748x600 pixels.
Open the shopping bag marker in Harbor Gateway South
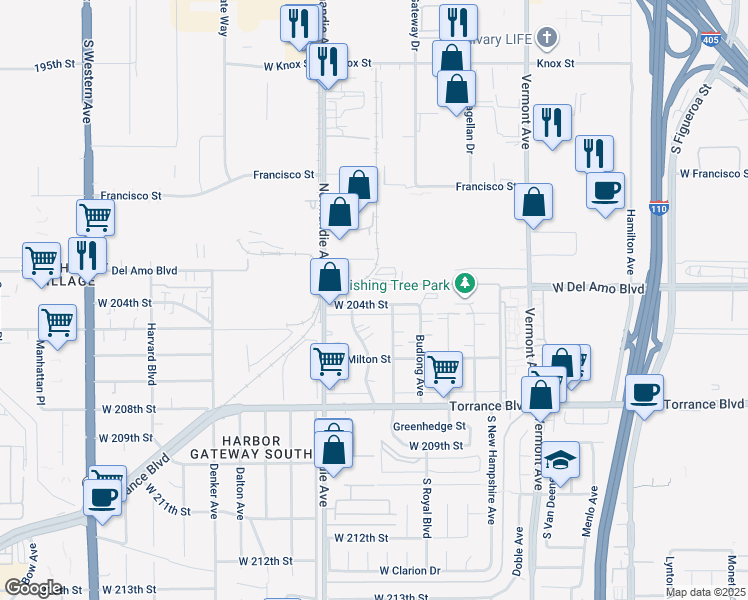tap(333, 451)
